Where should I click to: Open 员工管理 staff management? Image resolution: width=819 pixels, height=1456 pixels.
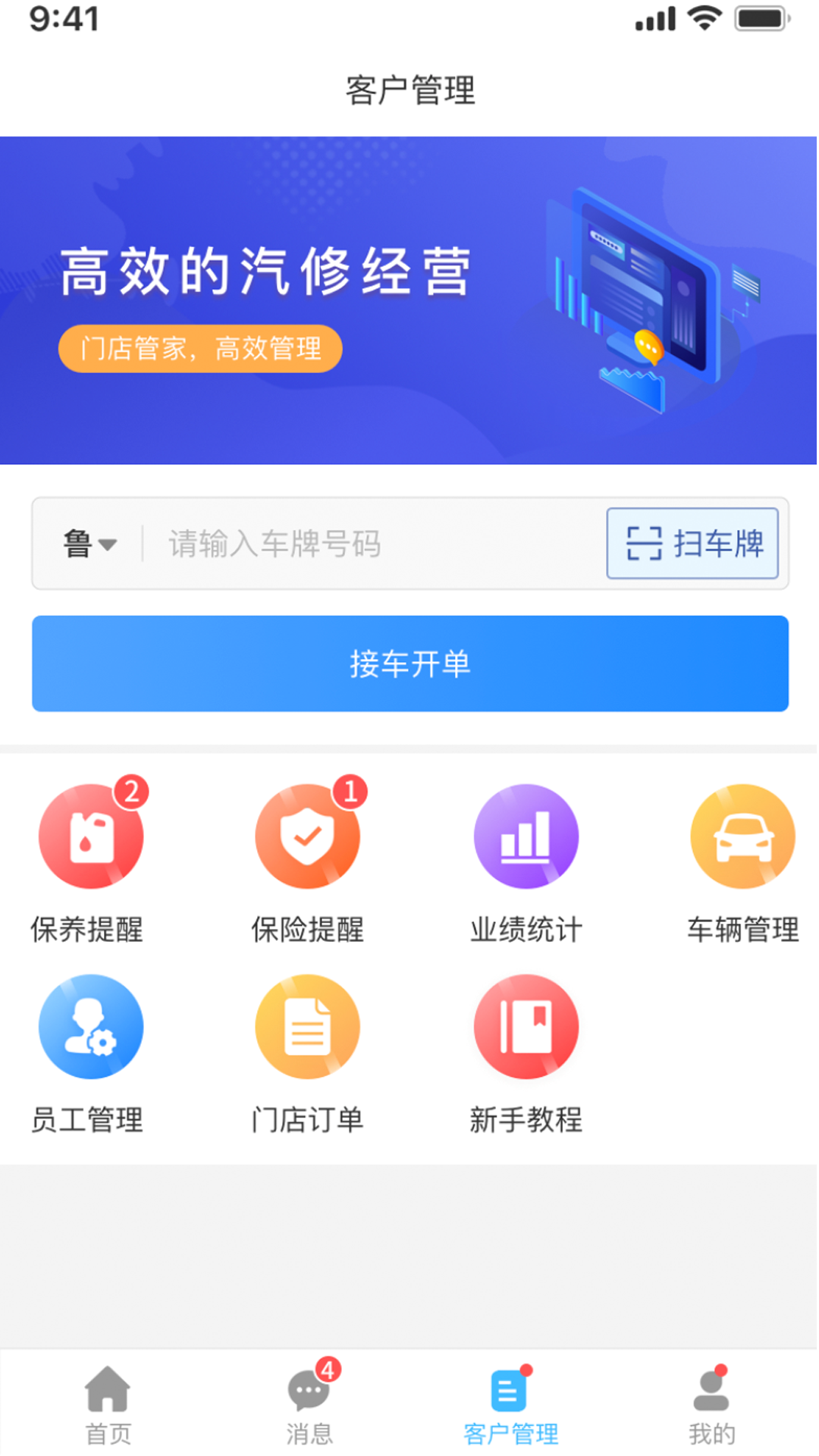click(x=90, y=1028)
